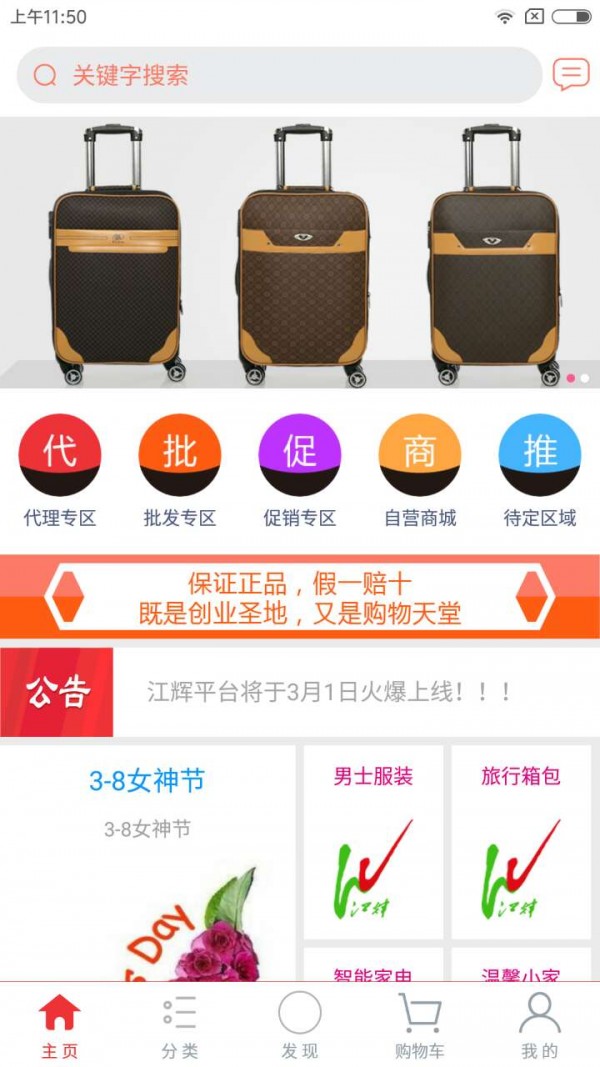Open the luggage banner image
600x1067 pixels.
tap(300, 253)
